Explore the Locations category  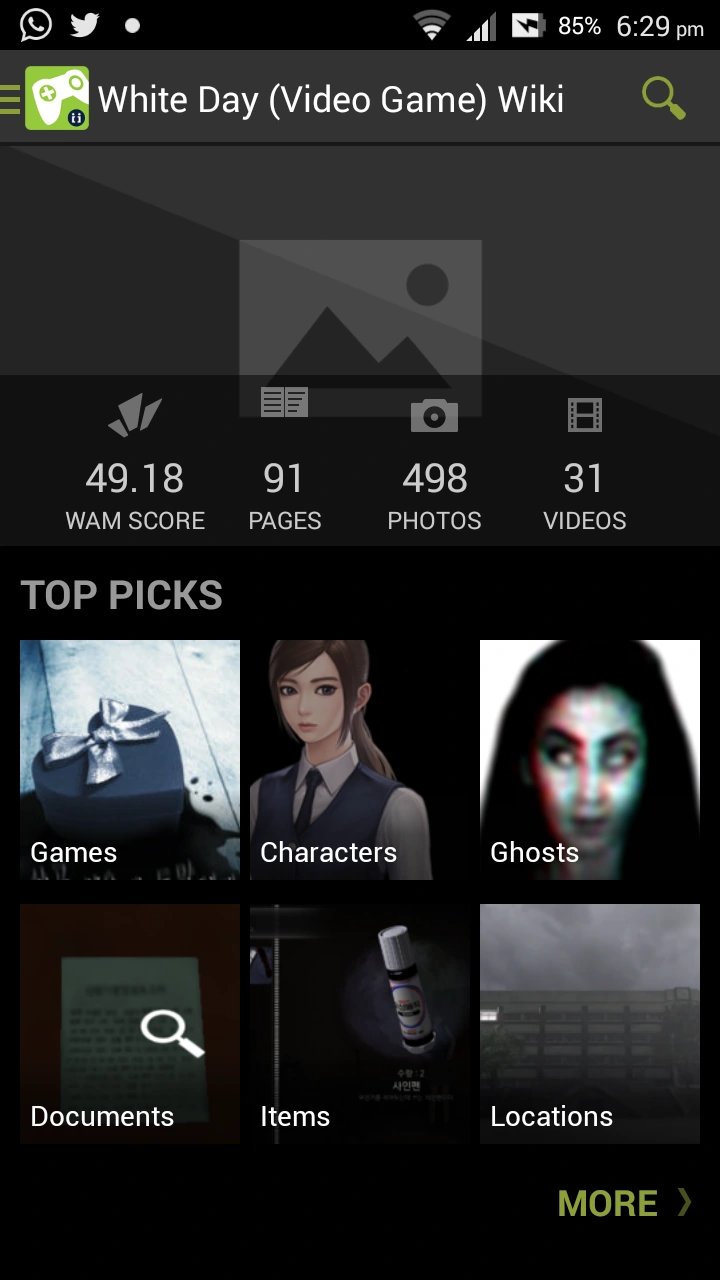point(589,1024)
